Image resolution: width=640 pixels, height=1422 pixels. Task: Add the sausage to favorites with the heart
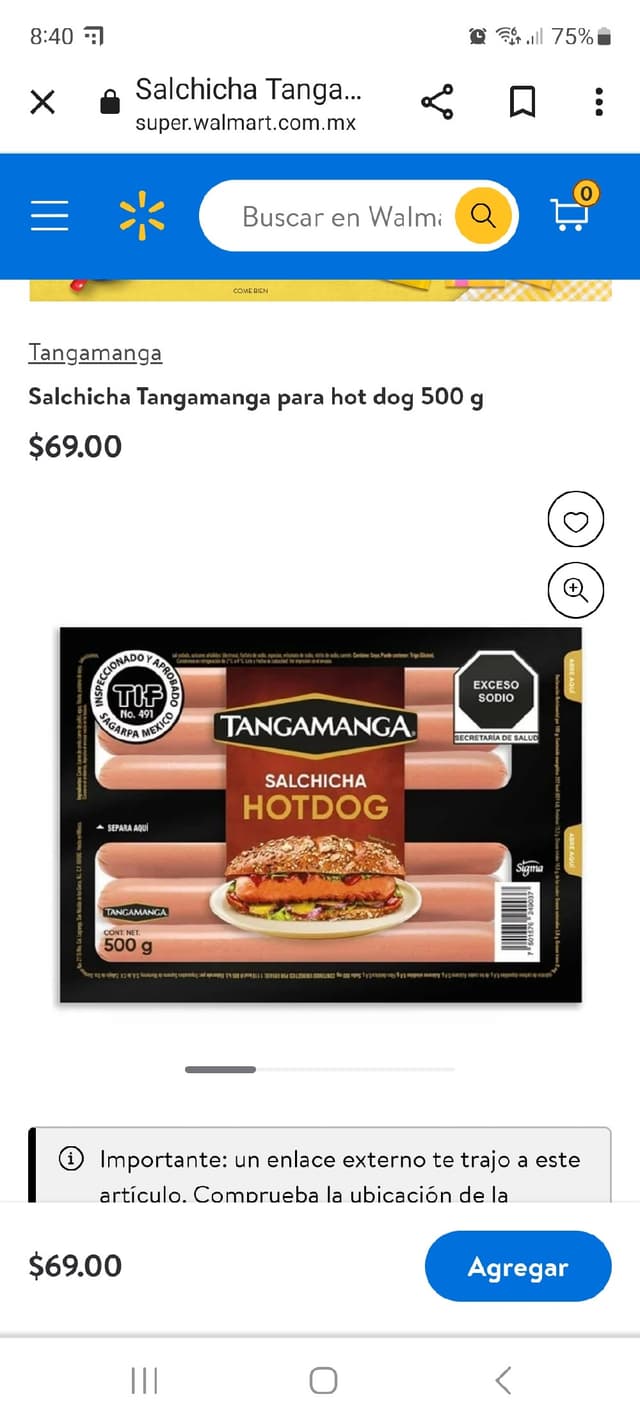coord(576,521)
